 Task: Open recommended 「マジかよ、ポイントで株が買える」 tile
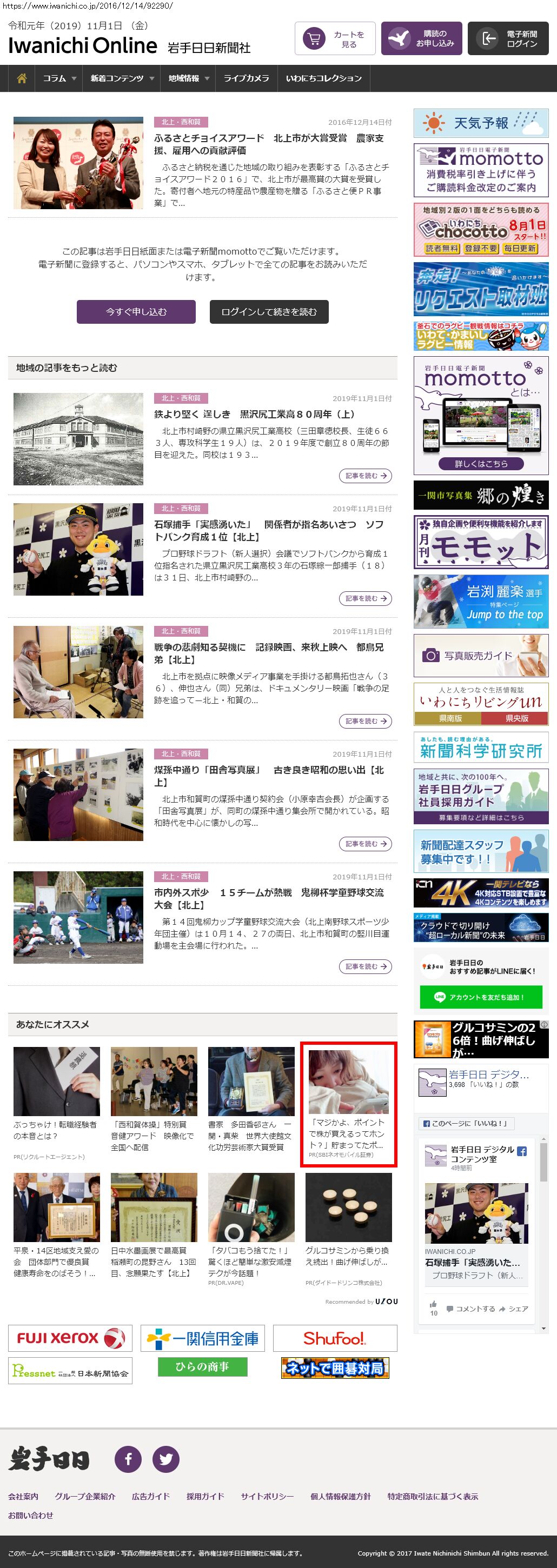tap(348, 1103)
